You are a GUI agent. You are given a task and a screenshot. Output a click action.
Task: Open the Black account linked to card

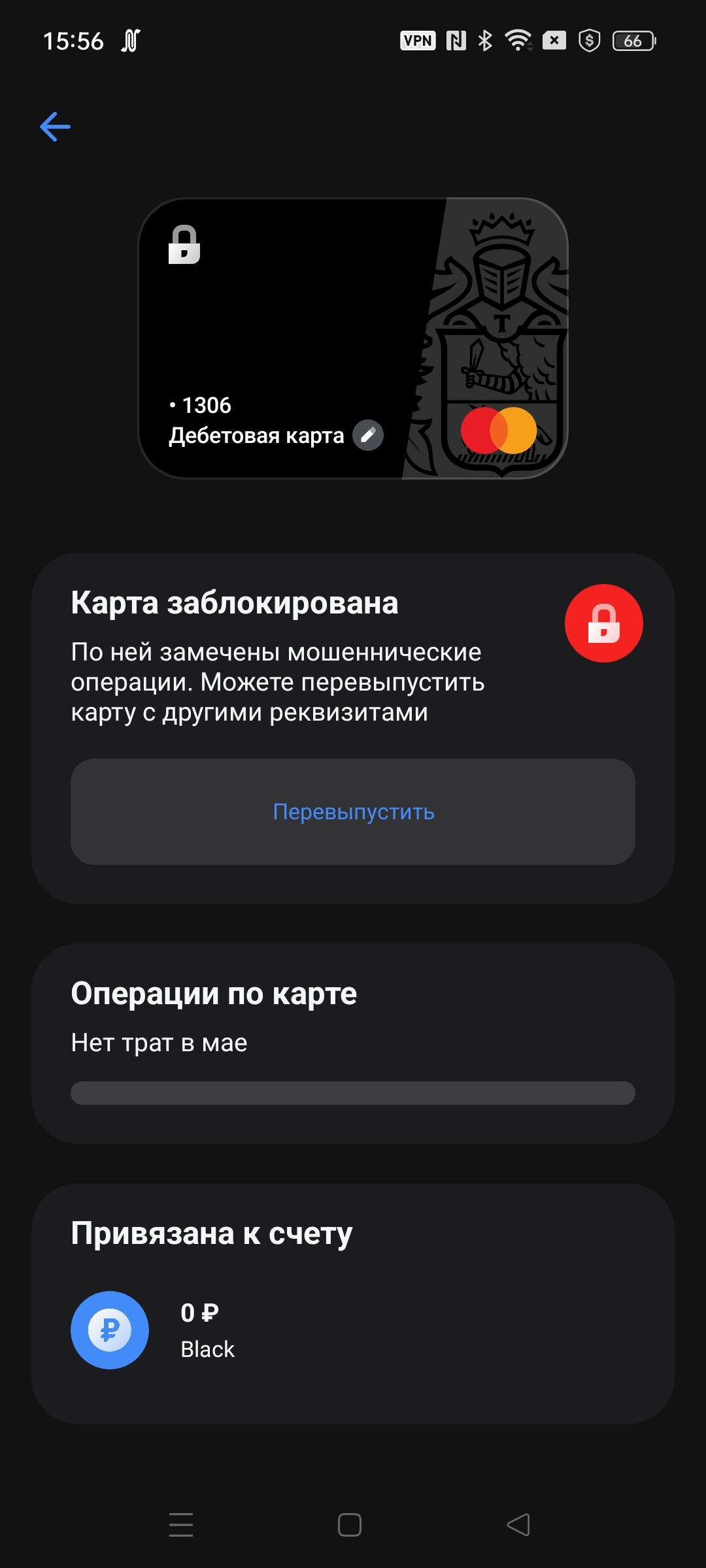[x=208, y=1330]
